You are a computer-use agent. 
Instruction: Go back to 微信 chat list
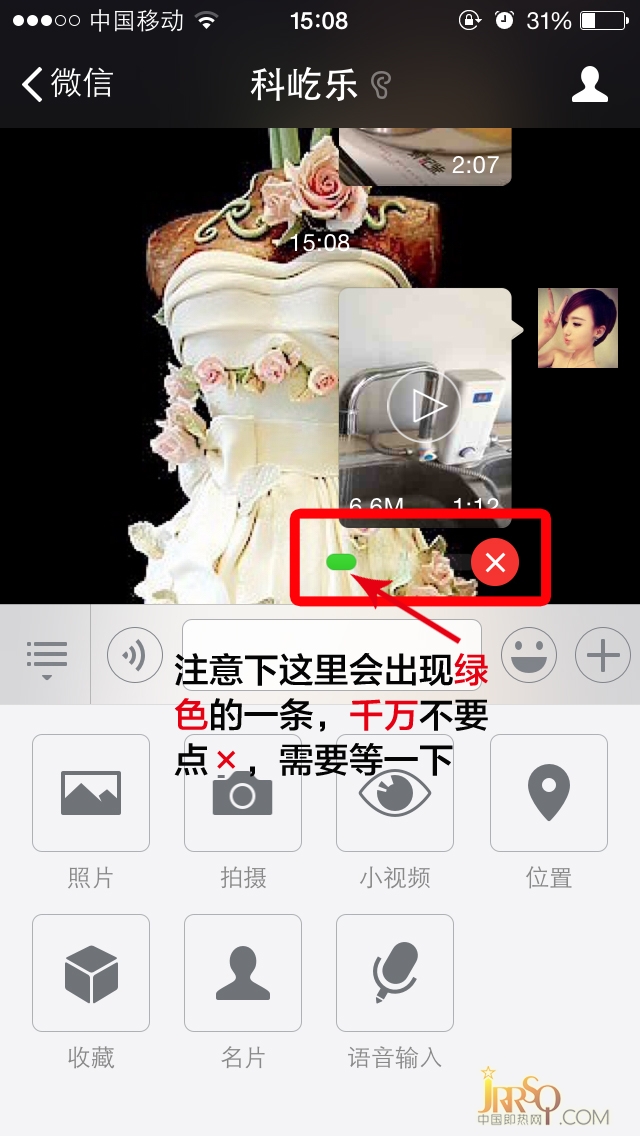pyautogui.click(x=68, y=84)
